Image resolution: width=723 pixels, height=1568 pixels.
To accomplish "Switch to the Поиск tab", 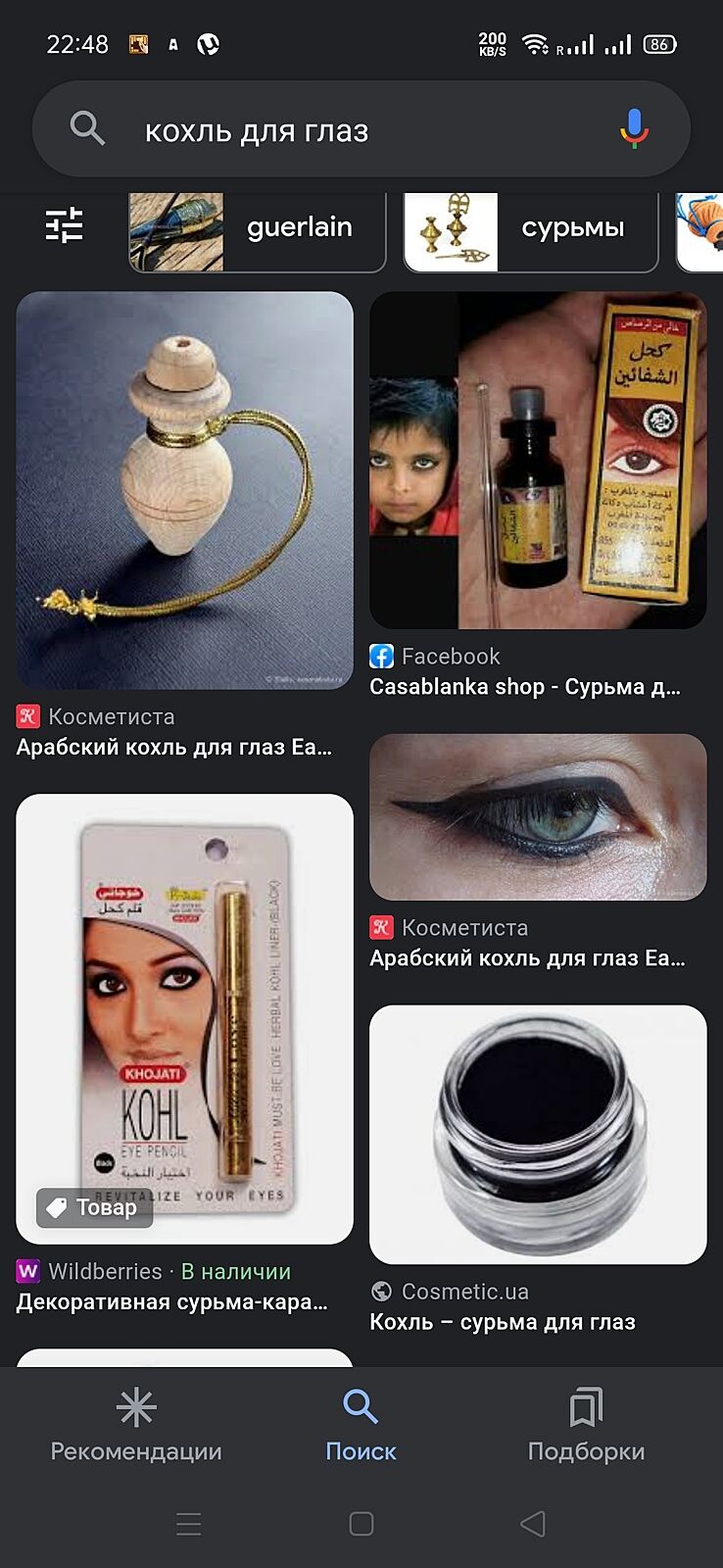I will [361, 1426].
